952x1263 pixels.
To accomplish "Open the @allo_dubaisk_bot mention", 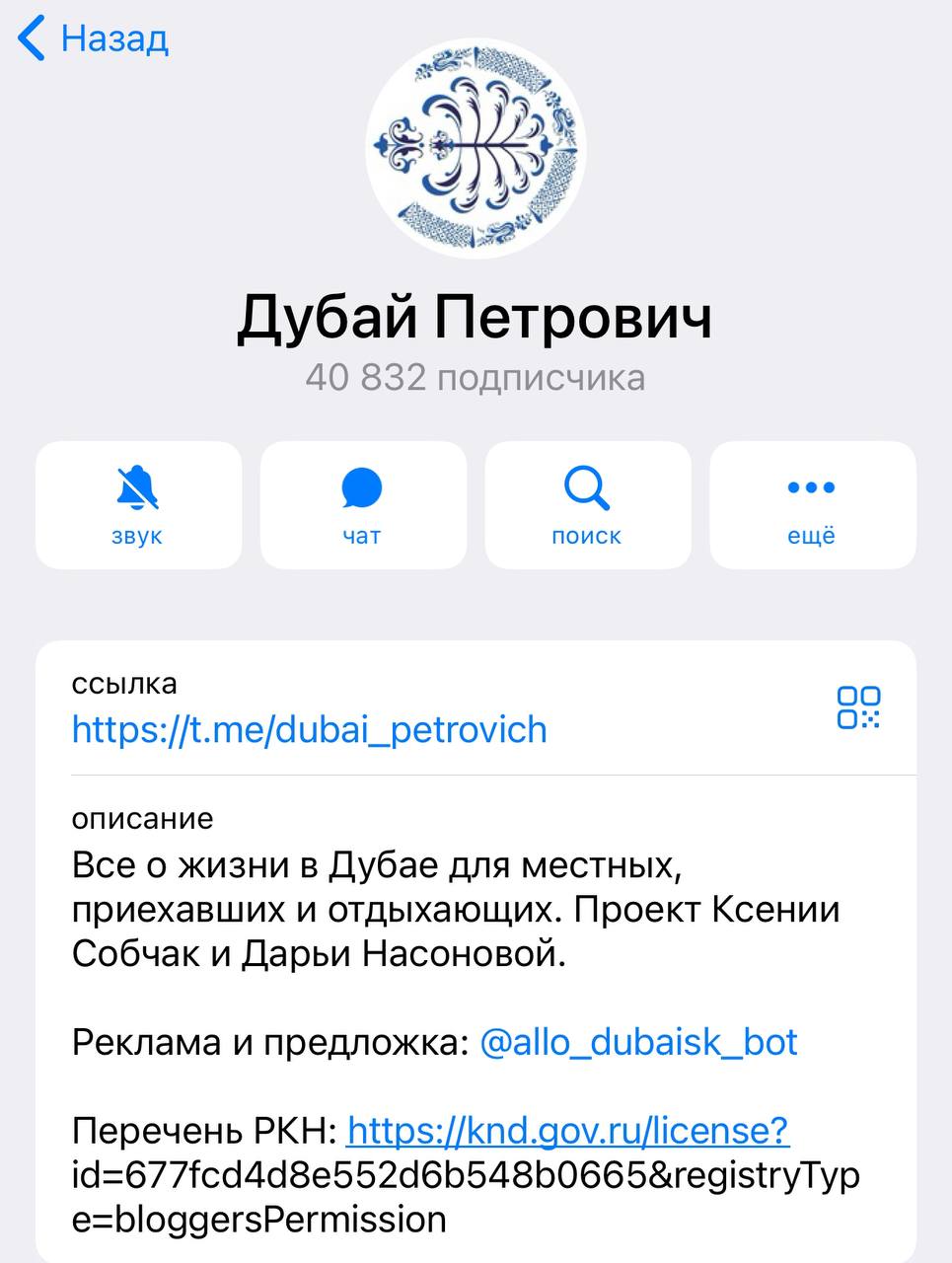I will [x=638, y=1042].
